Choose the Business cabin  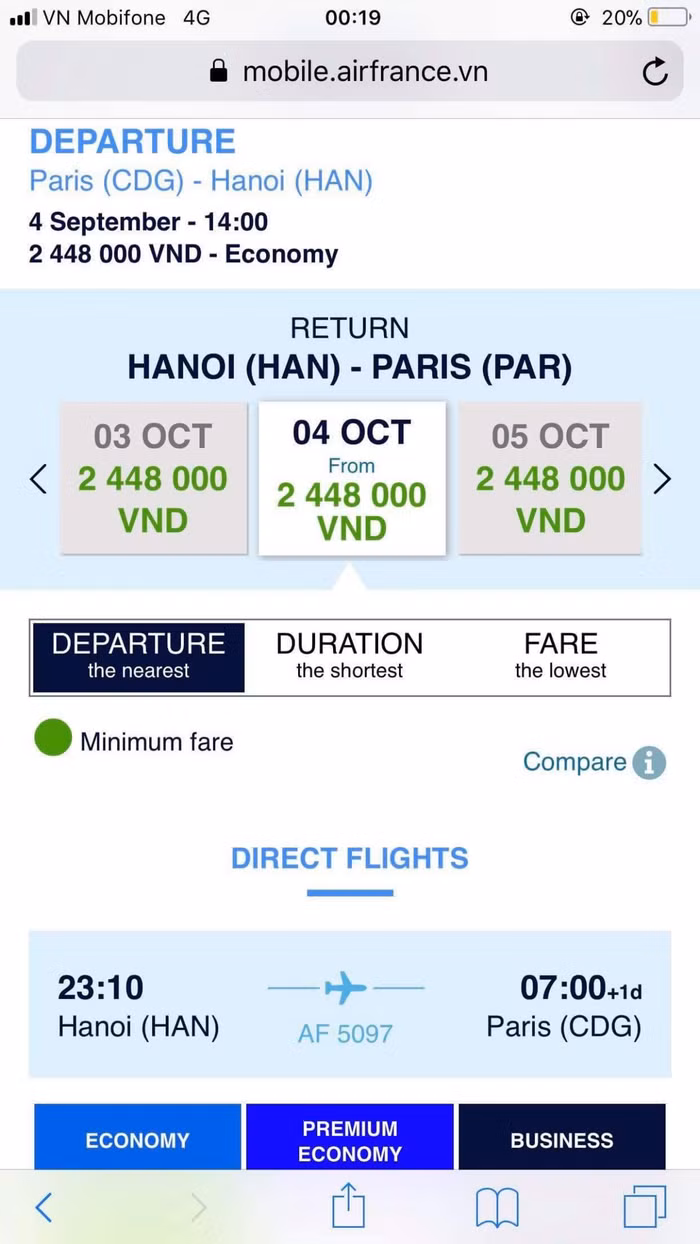[x=561, y=1139]
